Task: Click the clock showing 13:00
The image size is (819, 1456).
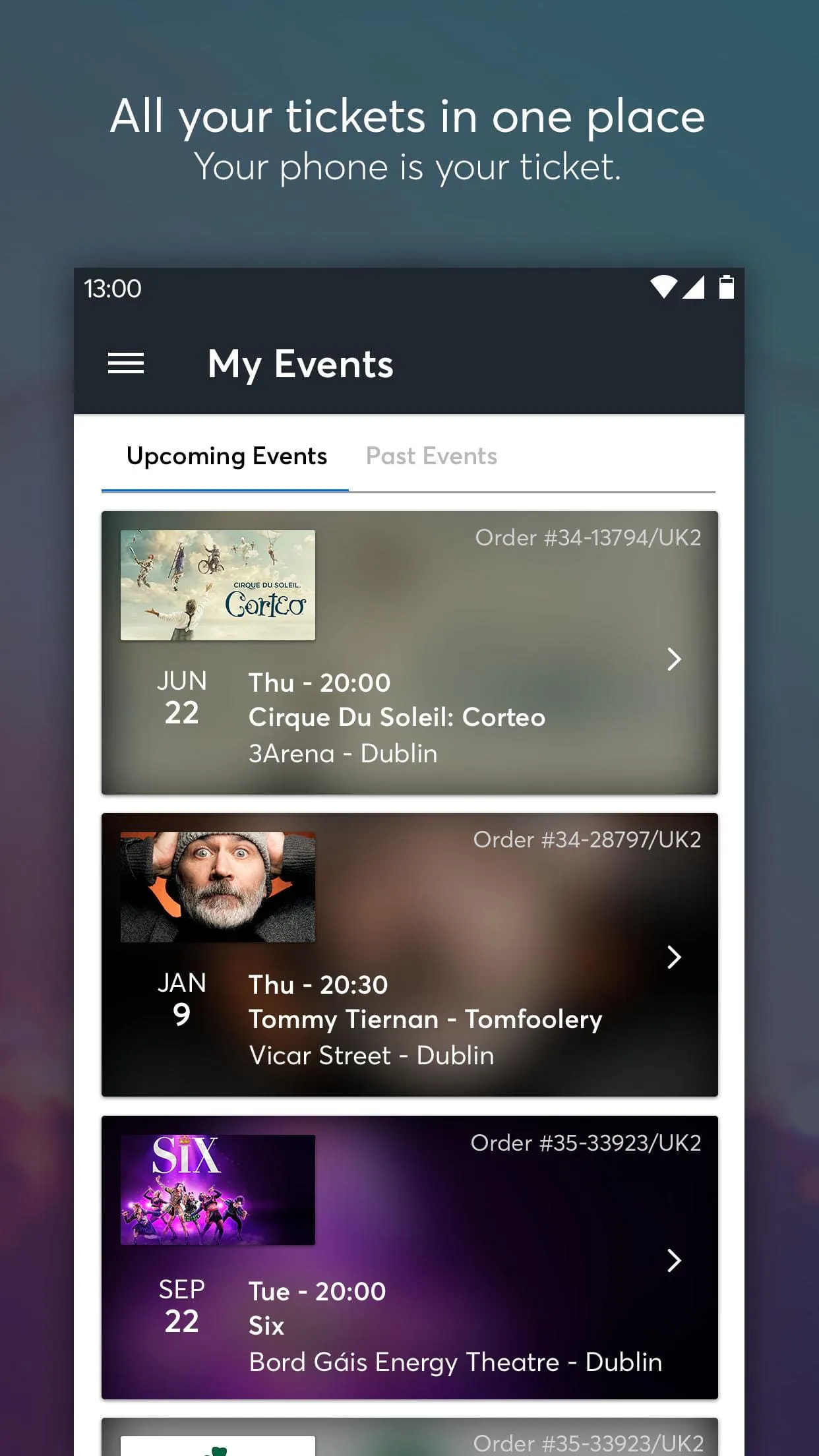Action: pos(111,288)
